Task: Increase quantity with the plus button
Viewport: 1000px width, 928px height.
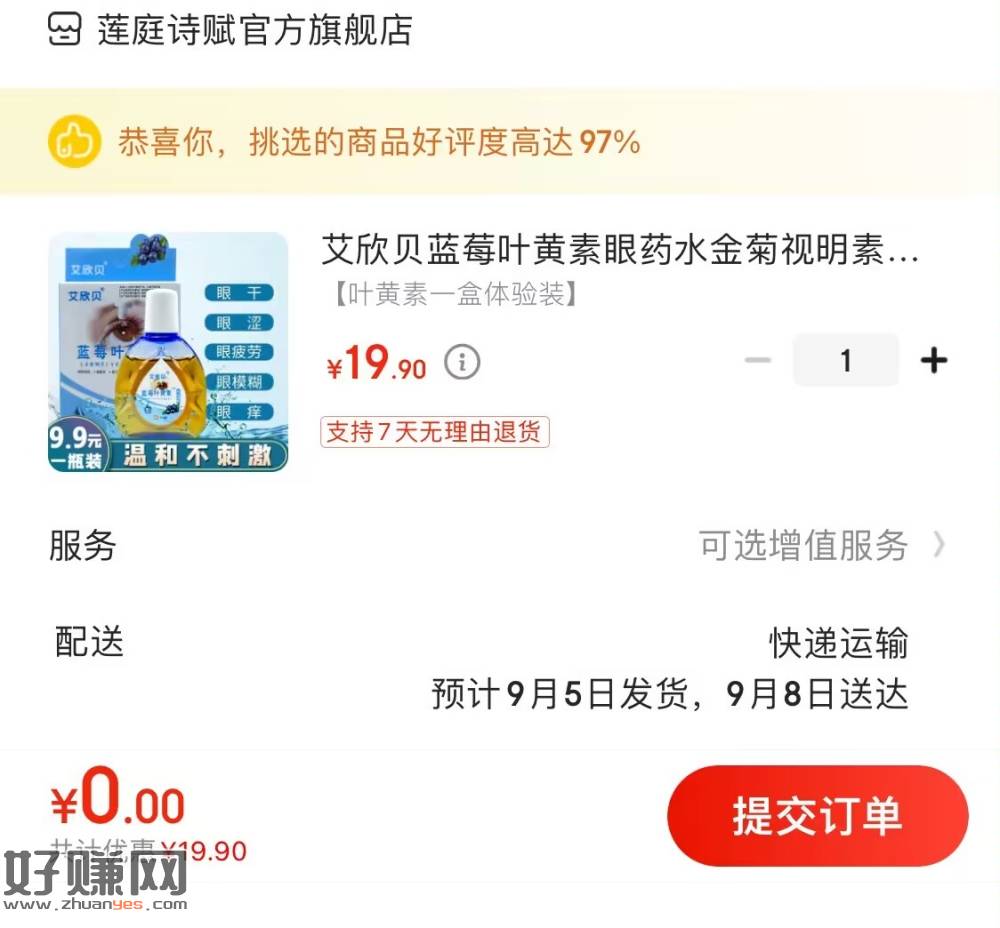Action: coord(933,360)
